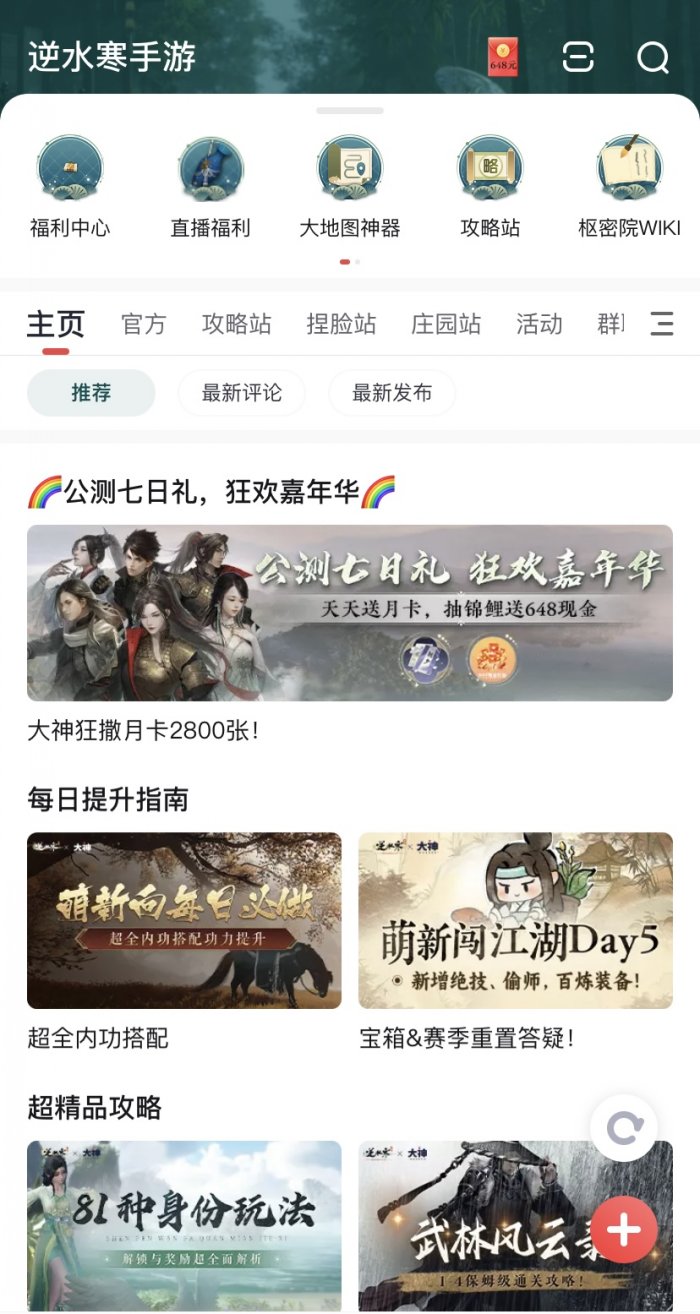Switch to the 捏脸站 tab
Screen dimensions: 700x1314
point(341,324)
